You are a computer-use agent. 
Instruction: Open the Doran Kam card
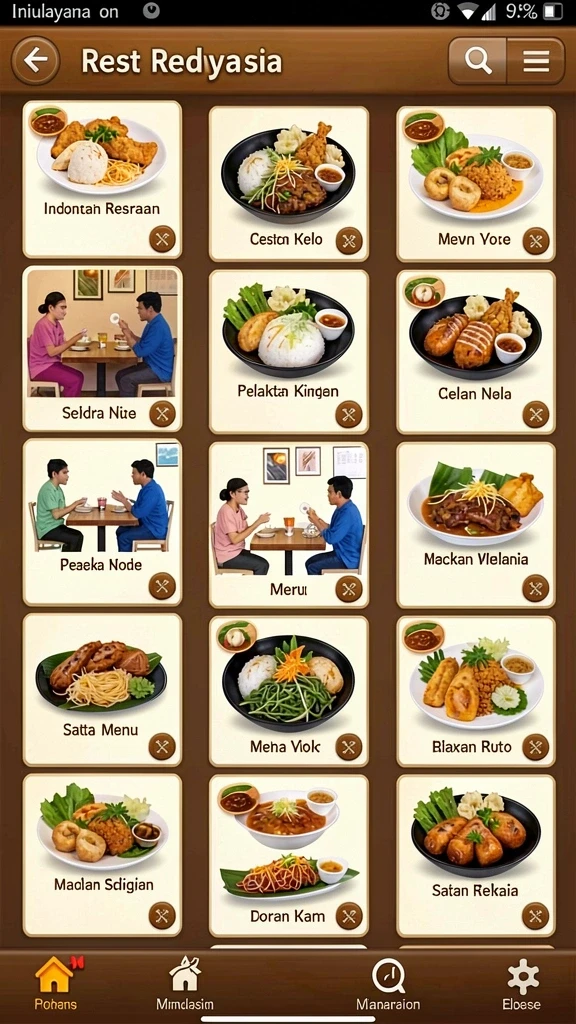pyautogui.click(x=289, y=856)
